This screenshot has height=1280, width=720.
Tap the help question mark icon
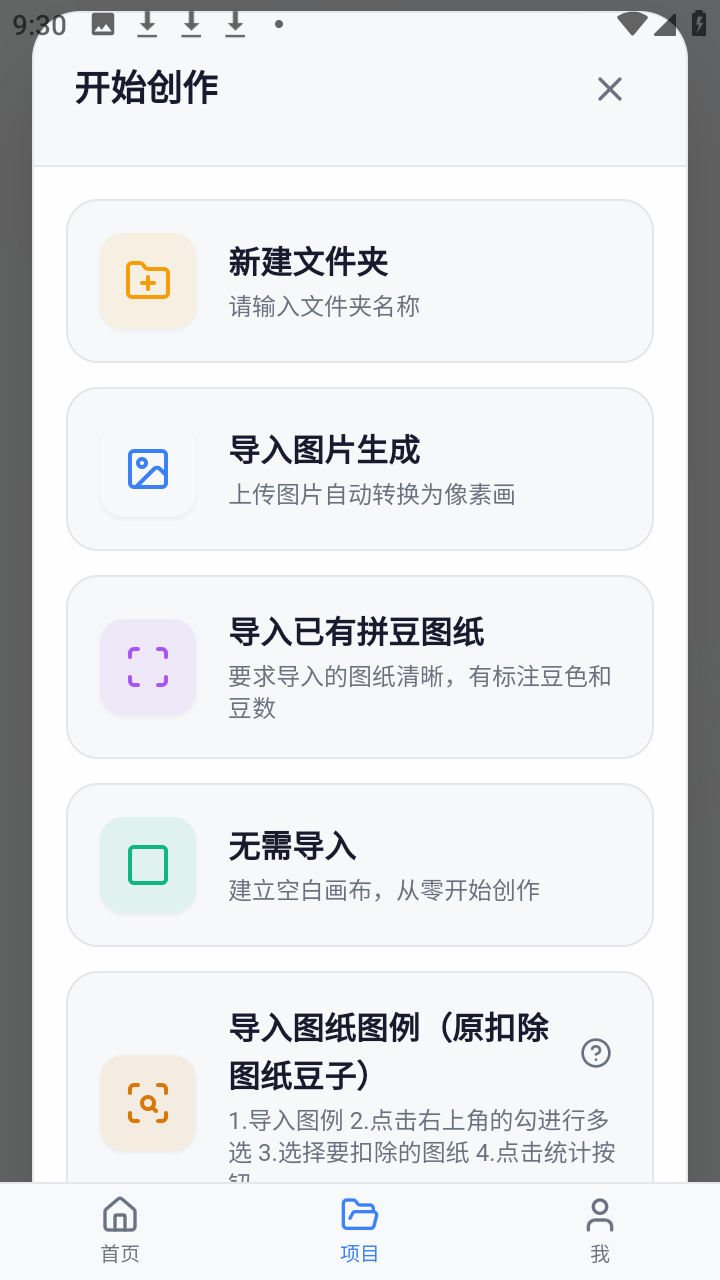(596, 1053)
